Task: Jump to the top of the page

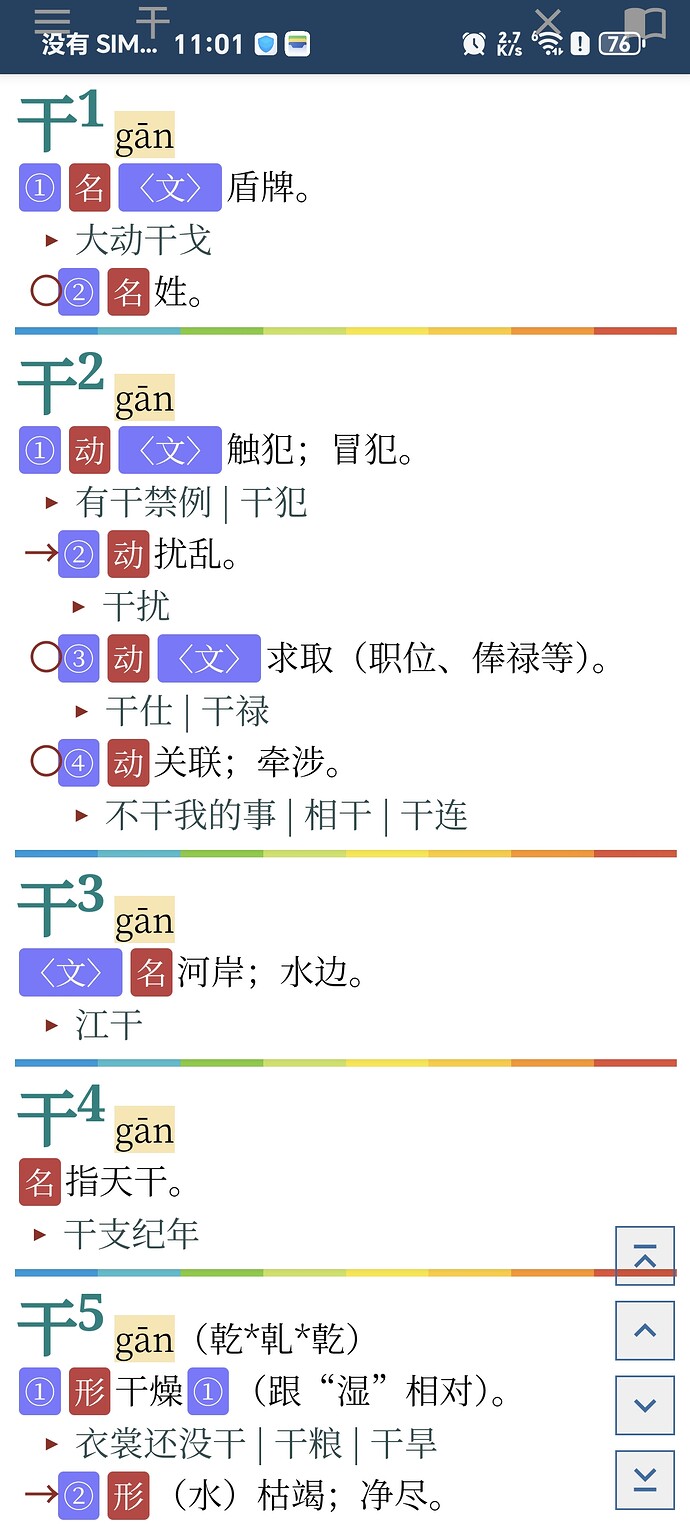Action: click(x=645, y=1255)
